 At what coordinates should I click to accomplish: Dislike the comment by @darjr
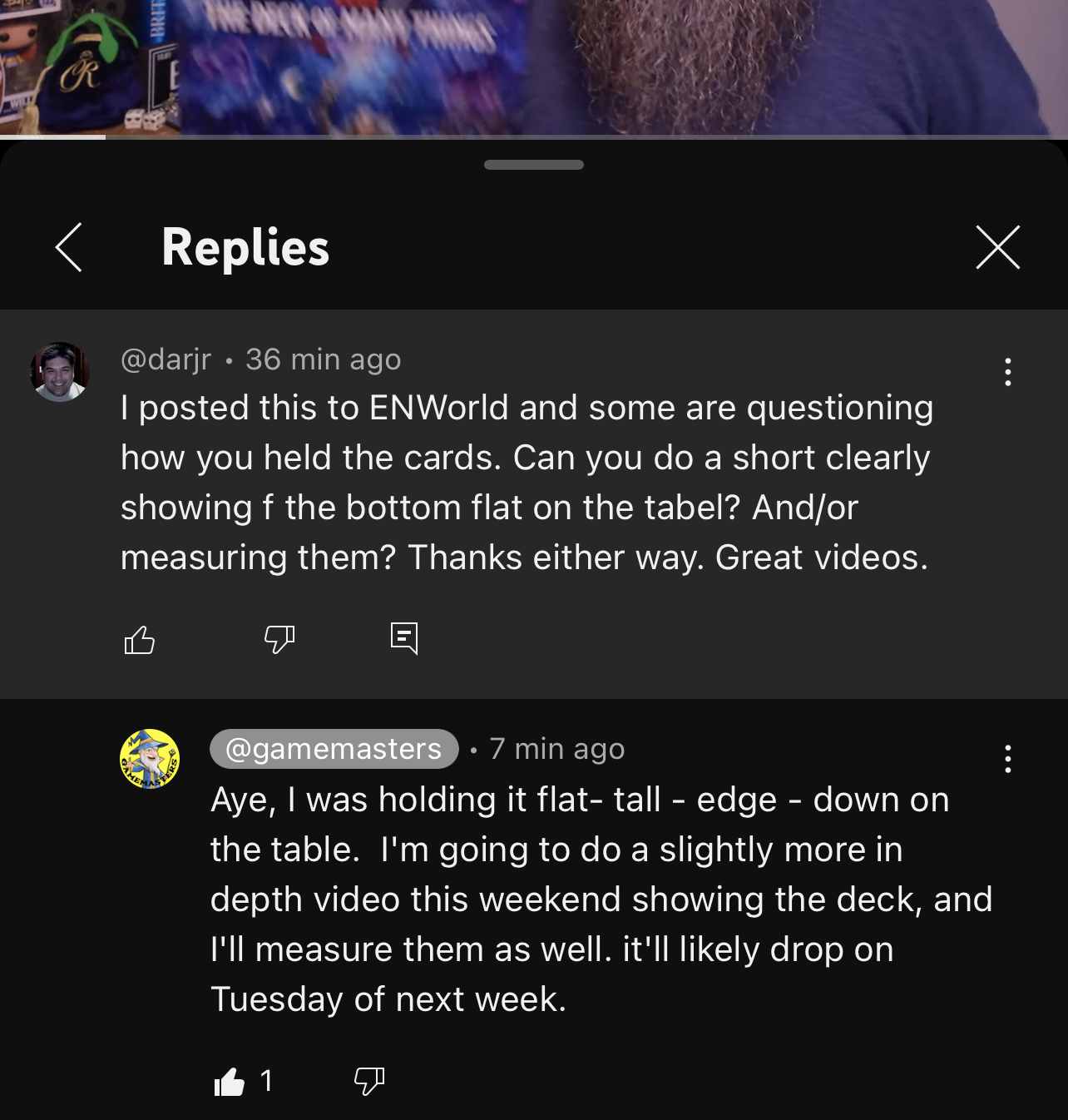pyautogui.click(x=279, y=639)
